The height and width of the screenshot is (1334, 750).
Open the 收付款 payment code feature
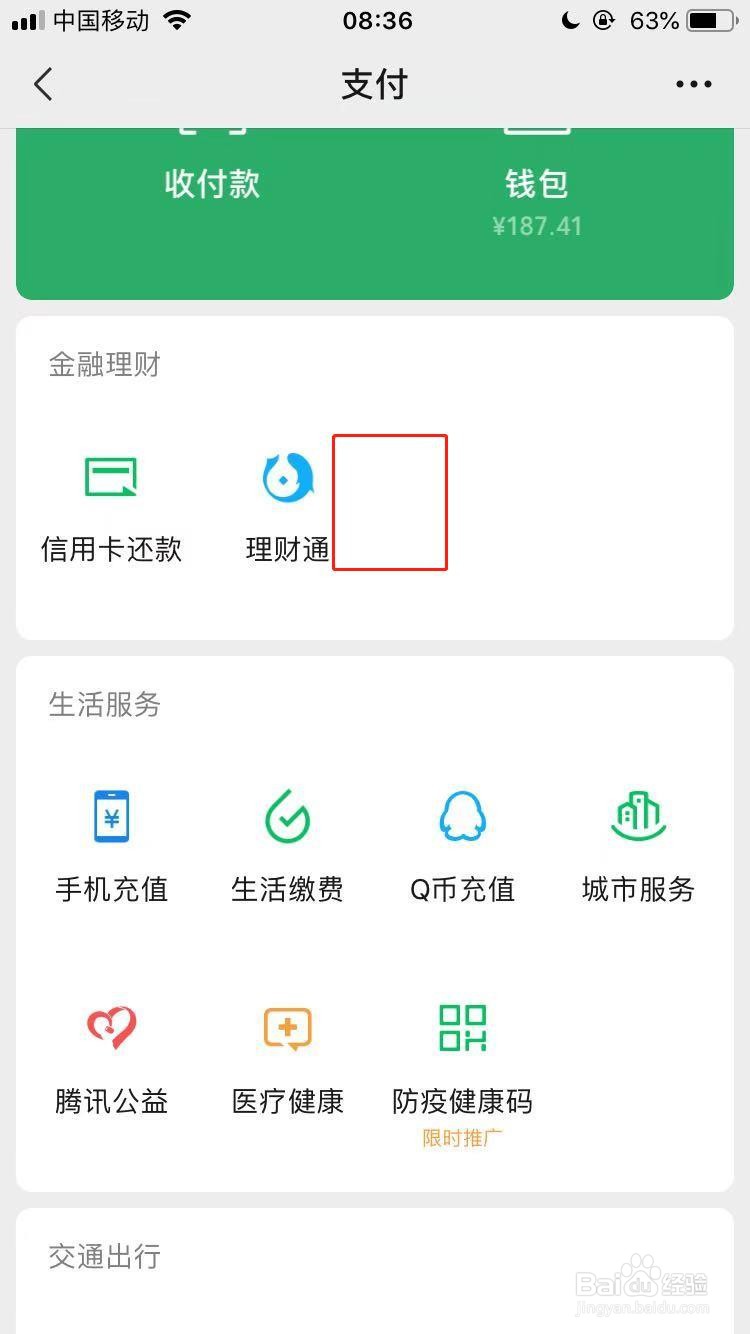pos(211,184)
